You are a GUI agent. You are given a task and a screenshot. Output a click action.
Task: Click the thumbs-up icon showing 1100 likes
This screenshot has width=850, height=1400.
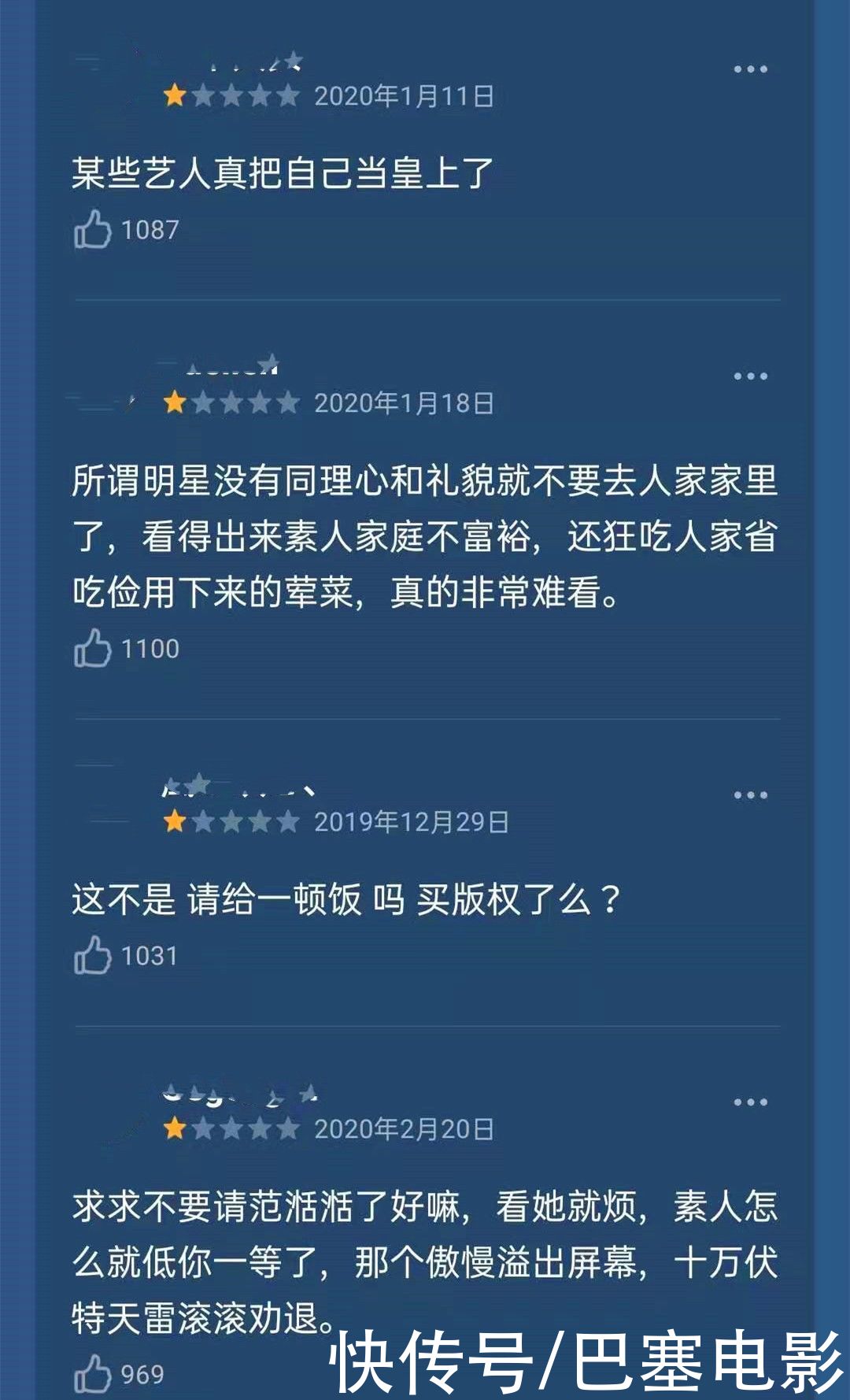(94, 648)
